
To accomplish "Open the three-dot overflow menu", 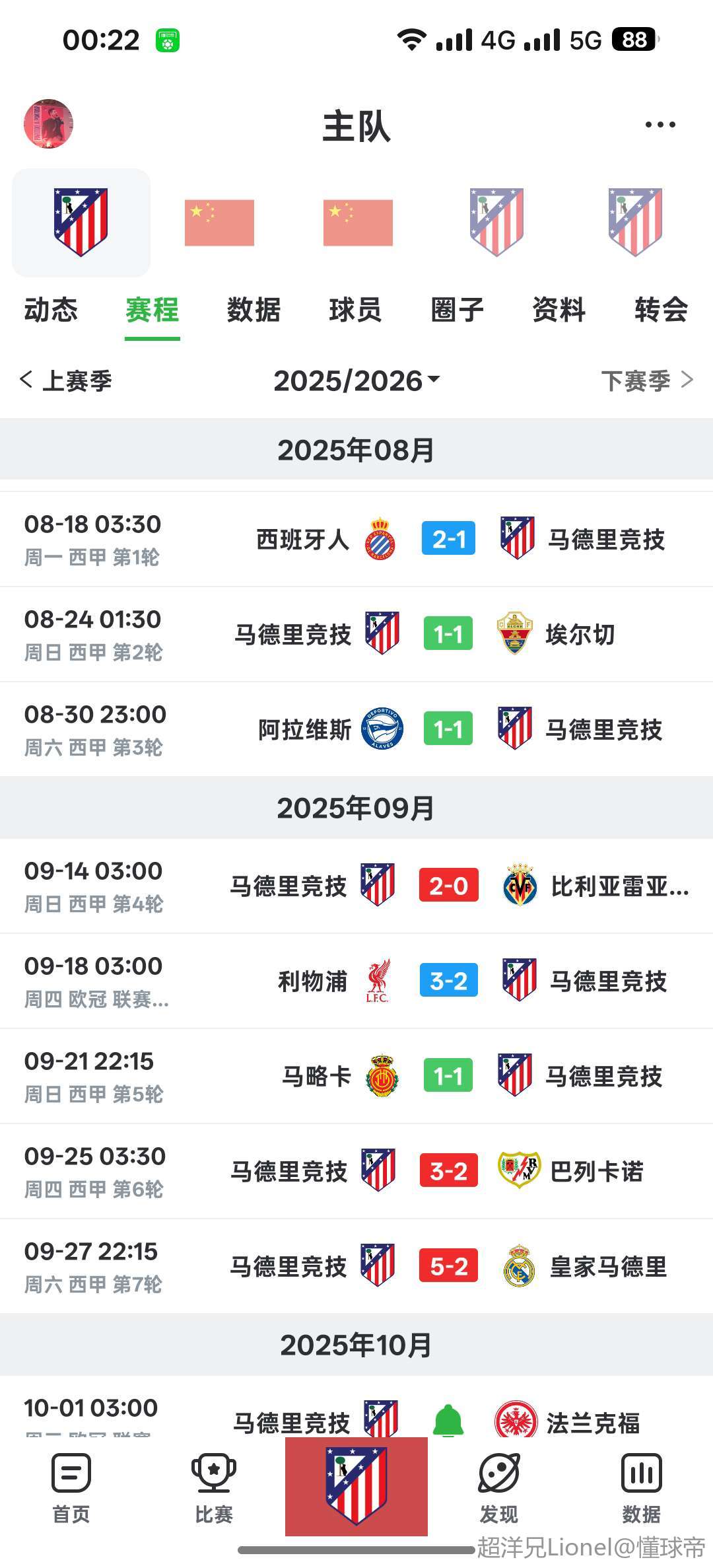I will point(660,124).
